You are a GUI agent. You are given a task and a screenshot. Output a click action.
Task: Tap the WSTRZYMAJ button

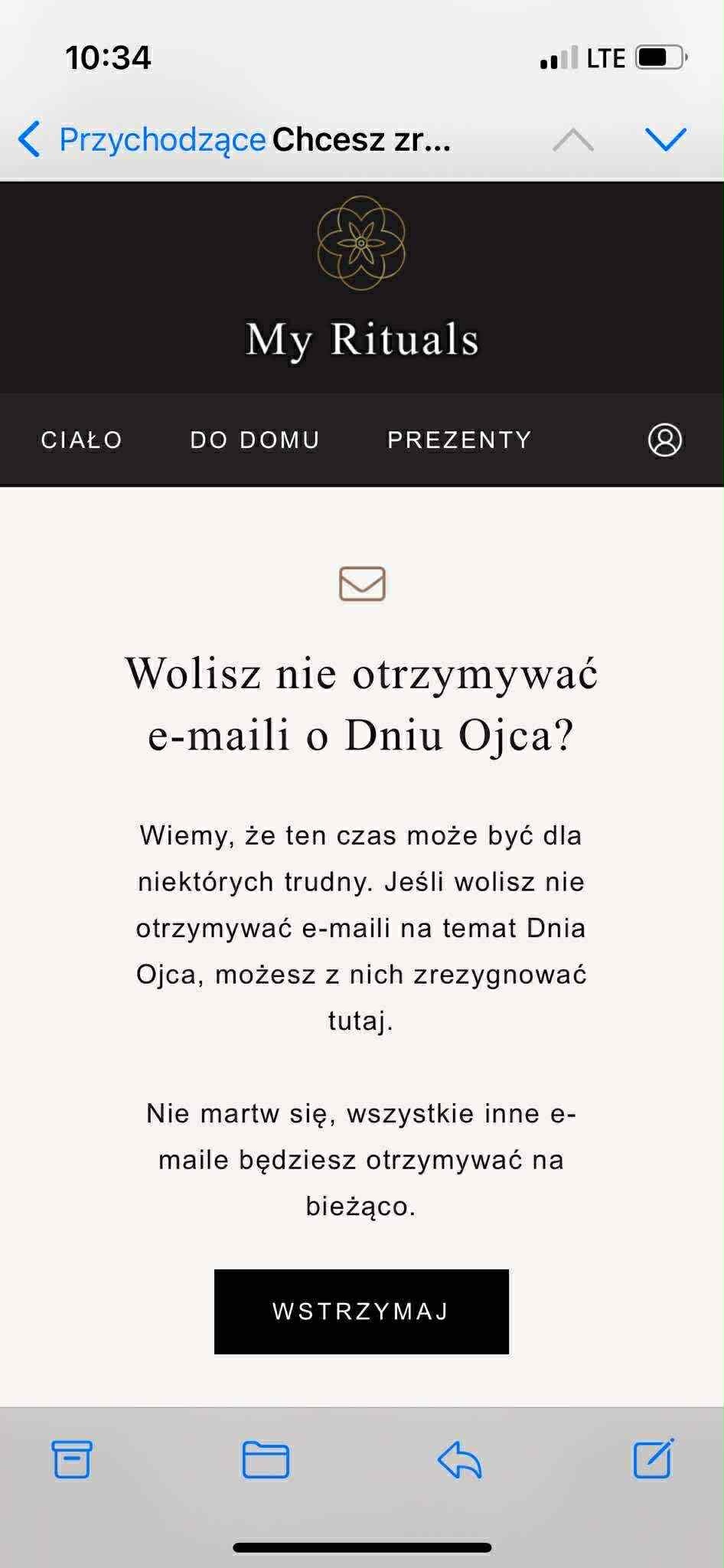[361, 1312]
